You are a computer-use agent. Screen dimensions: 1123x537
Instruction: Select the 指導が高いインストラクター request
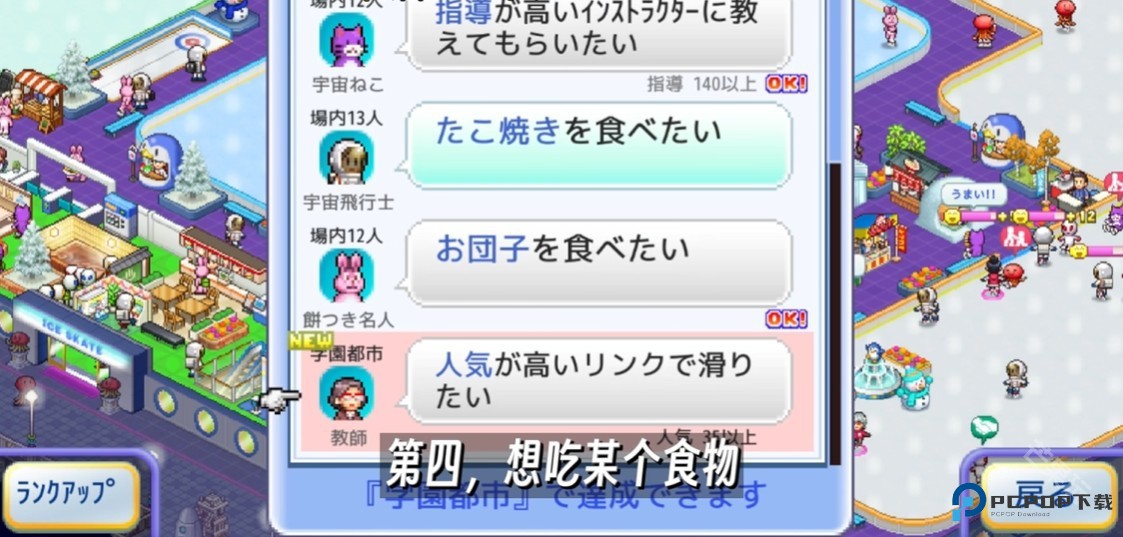[x=600, y=32]
